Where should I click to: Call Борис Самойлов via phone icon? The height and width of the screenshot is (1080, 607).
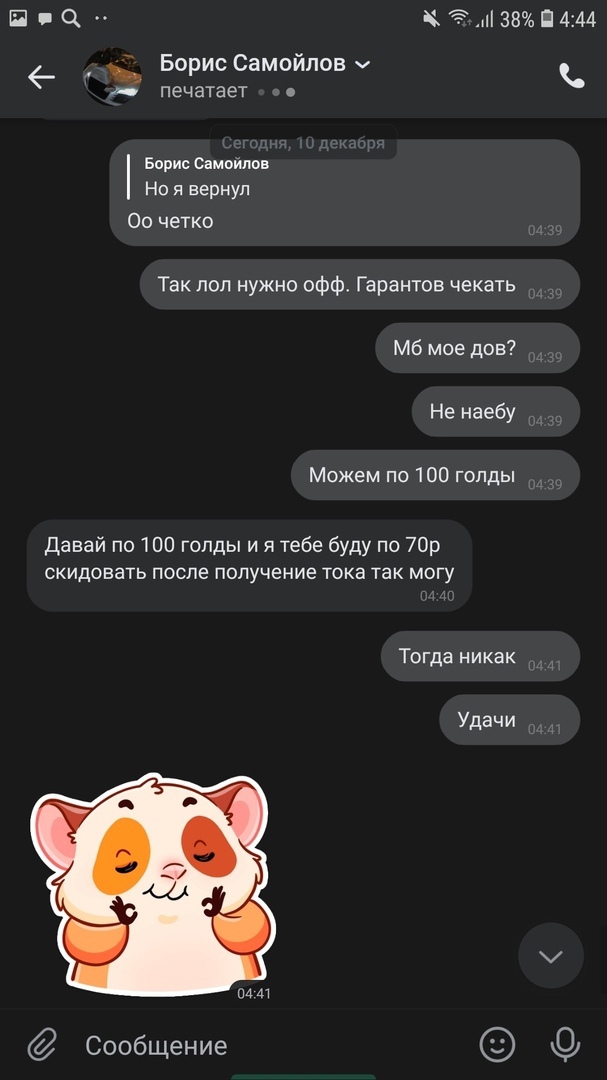pos(571,77)
